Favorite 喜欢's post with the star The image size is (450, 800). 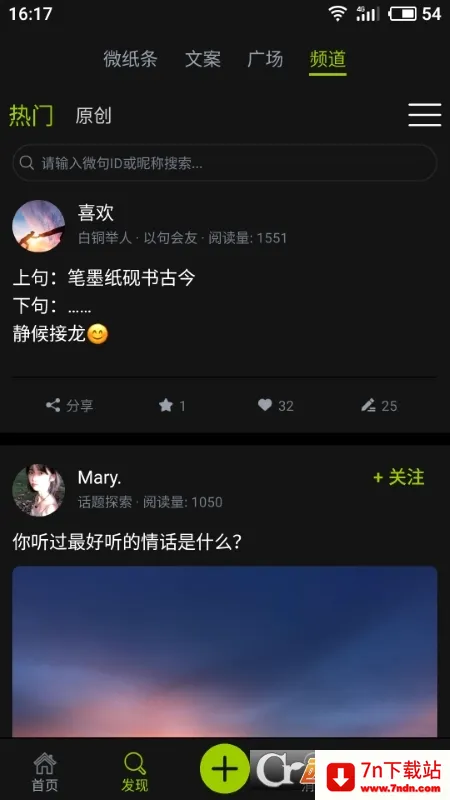tap(172, 406)
